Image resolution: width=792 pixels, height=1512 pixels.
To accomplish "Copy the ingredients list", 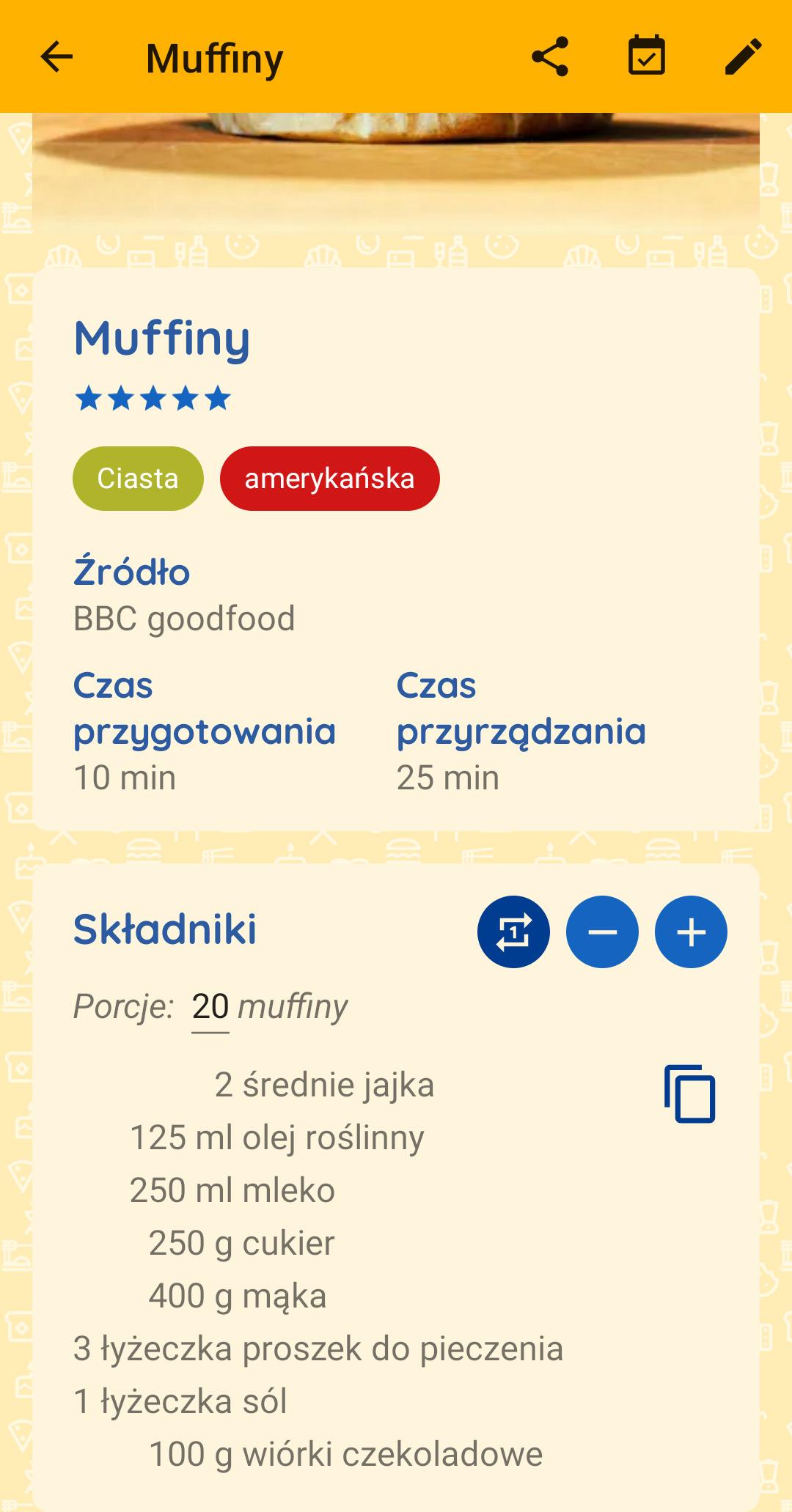I will click(x=689, y=1094).
